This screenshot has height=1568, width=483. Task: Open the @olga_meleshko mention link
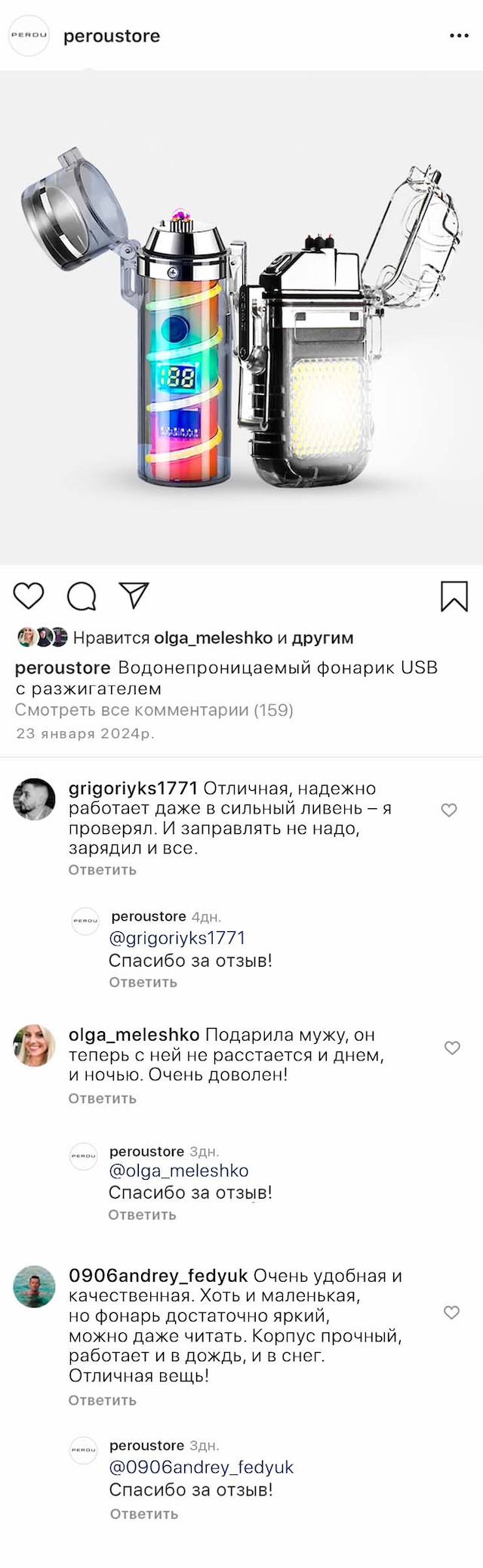coord(179,1171)
